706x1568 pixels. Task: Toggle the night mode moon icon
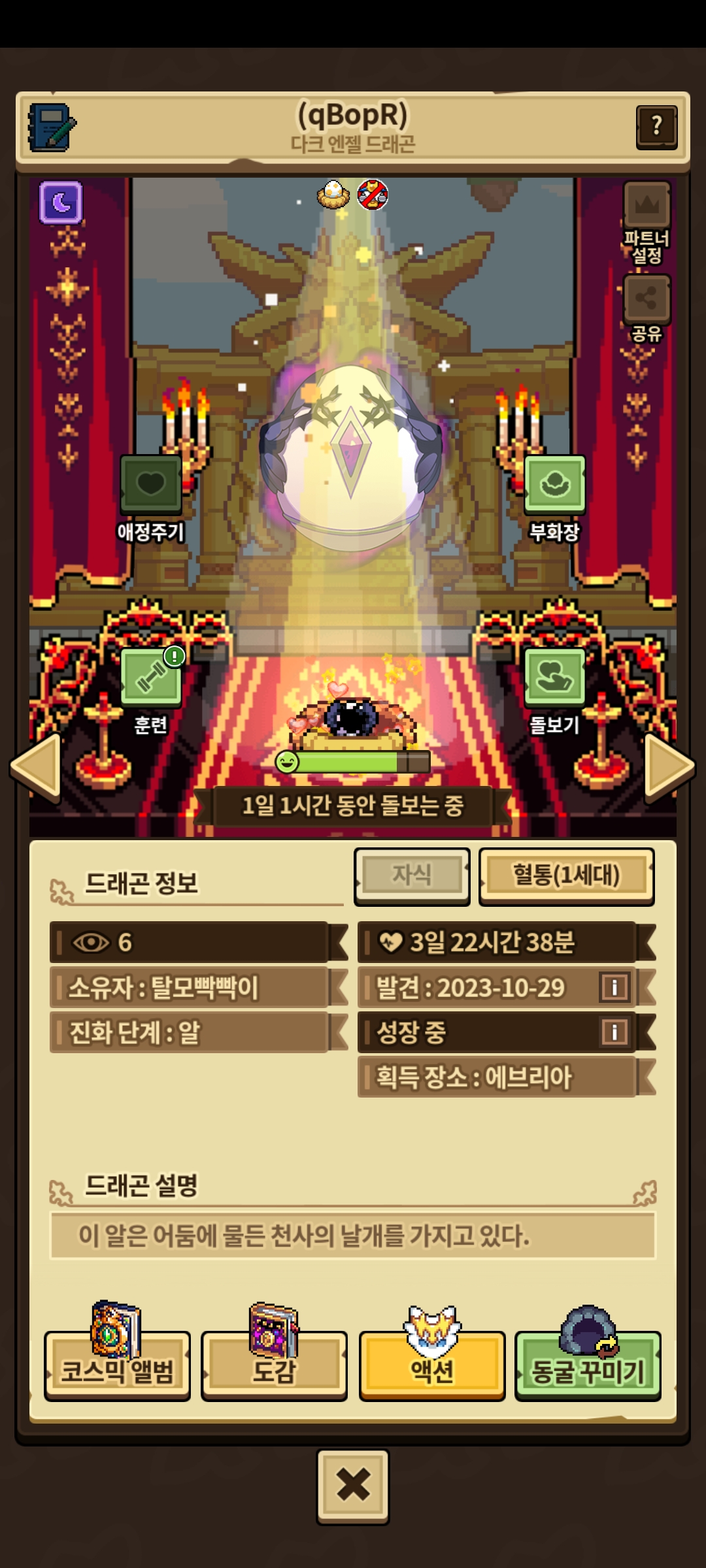coord(61,203)
